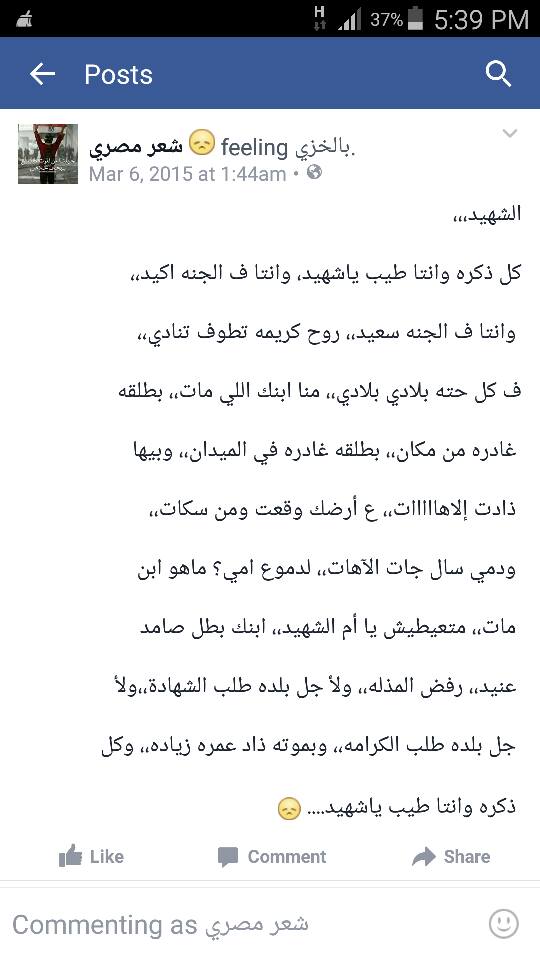
Task: Open the emoji smiley picker
Action: point(504,924)
